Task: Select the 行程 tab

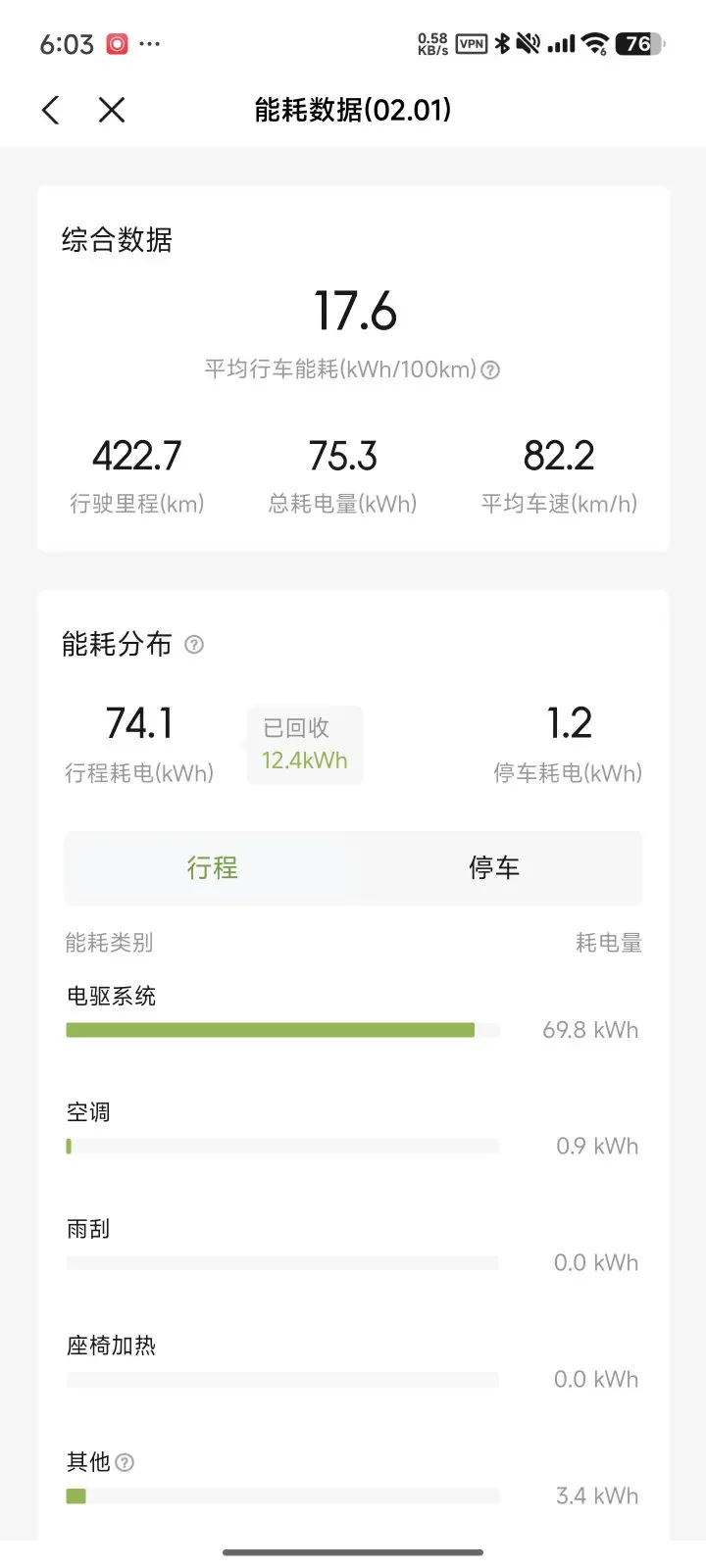Action: click(213, 867)
